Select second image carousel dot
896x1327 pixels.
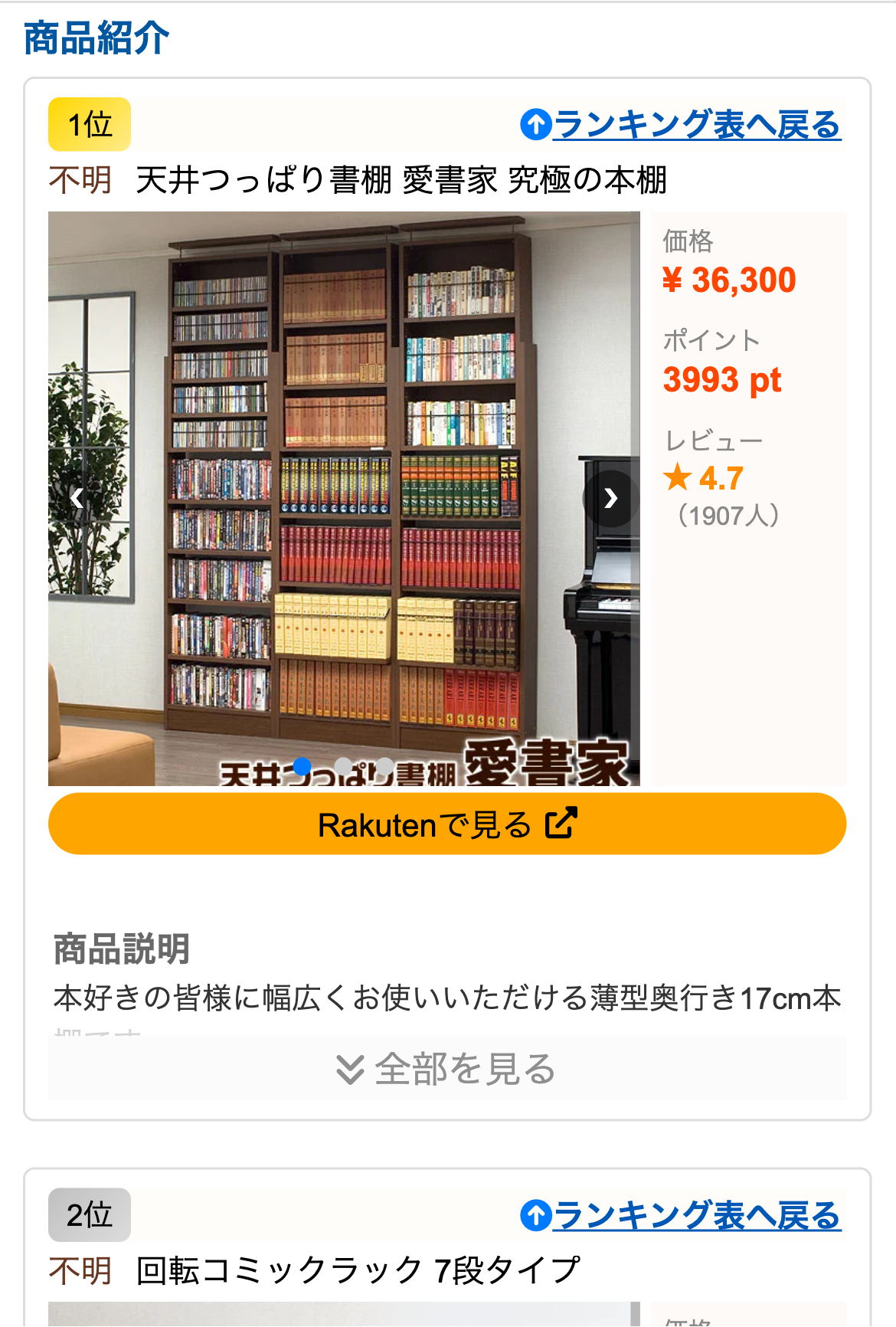tap(344, 765)
